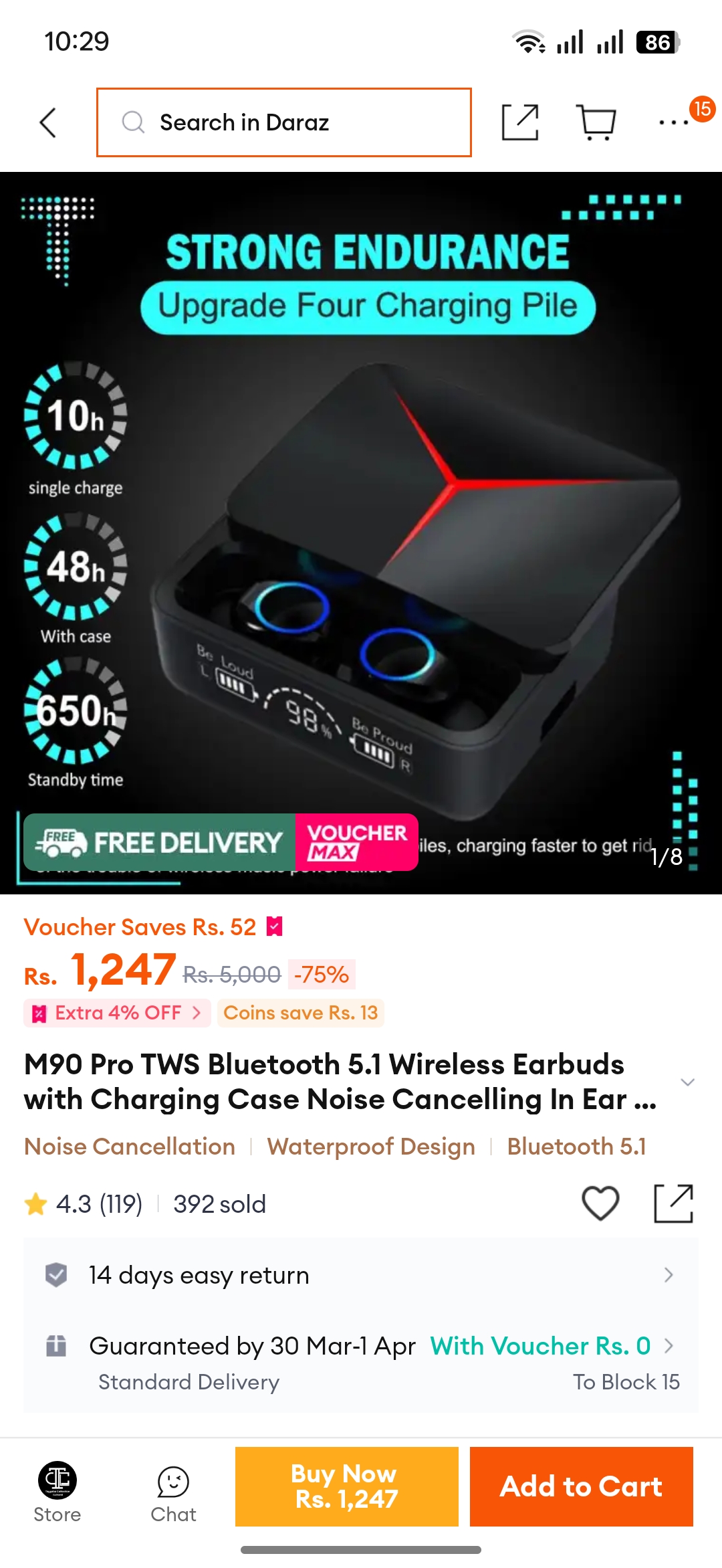This screenshot has height=1568, width=722.
Task: Visit the seller's Store
Action: [57, 1492]
